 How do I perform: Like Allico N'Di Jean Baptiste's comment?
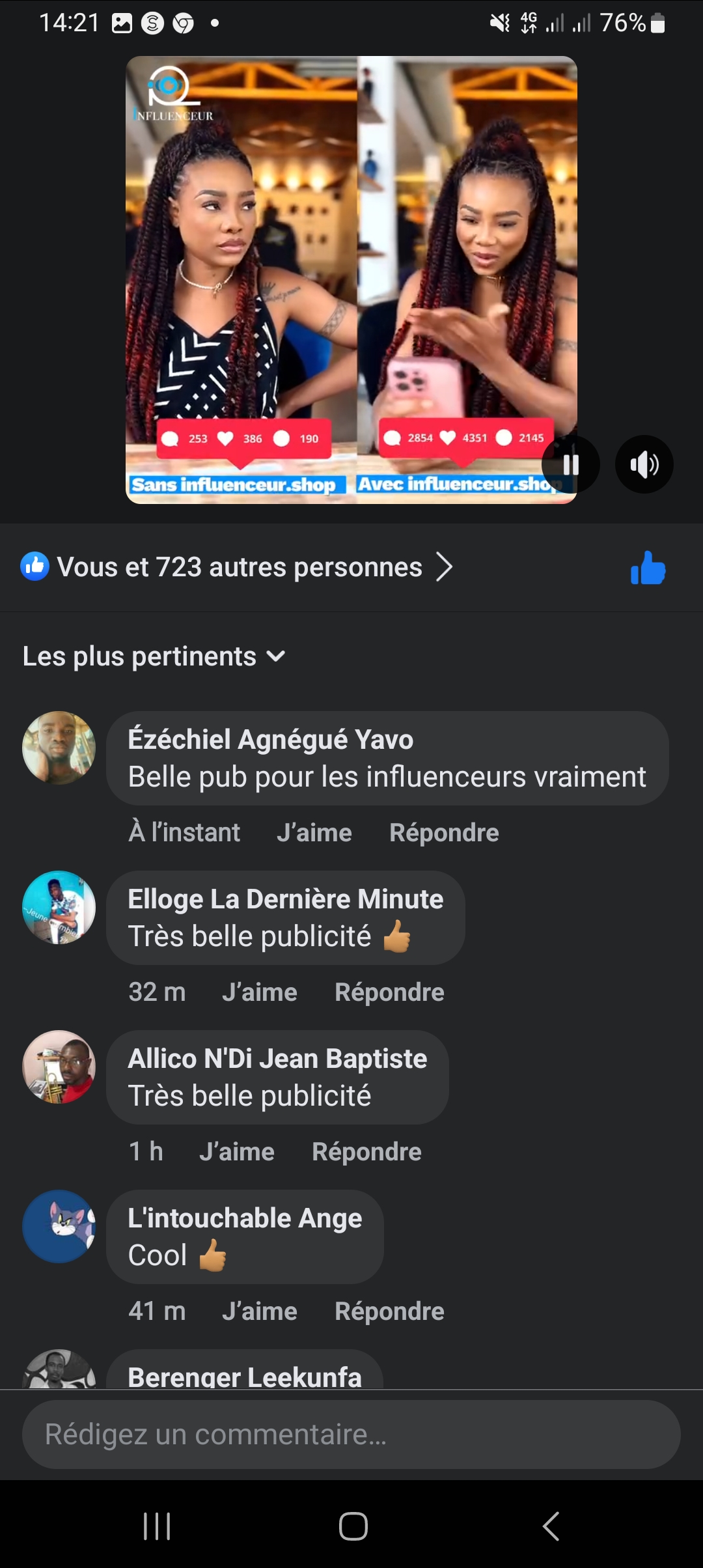pos(236,1152)
